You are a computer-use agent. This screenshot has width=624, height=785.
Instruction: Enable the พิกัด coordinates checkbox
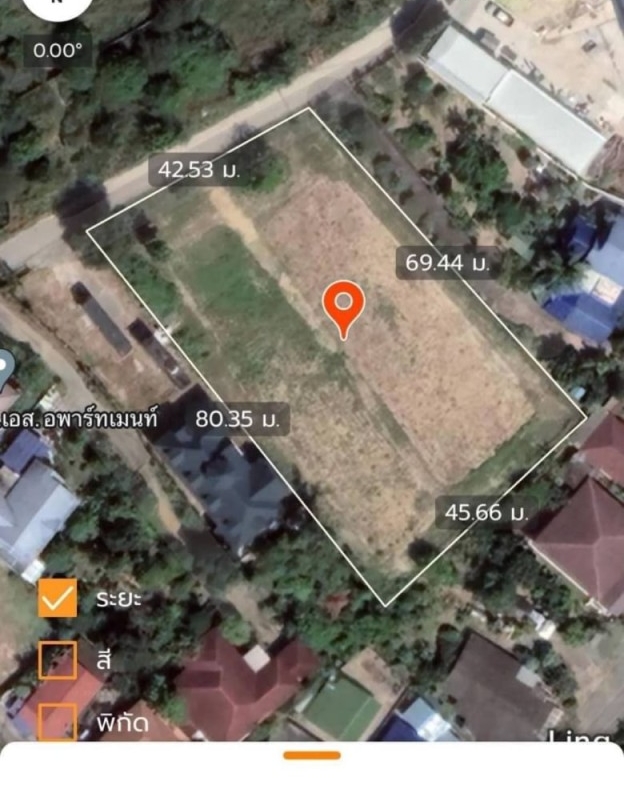(x=58, y=721)
